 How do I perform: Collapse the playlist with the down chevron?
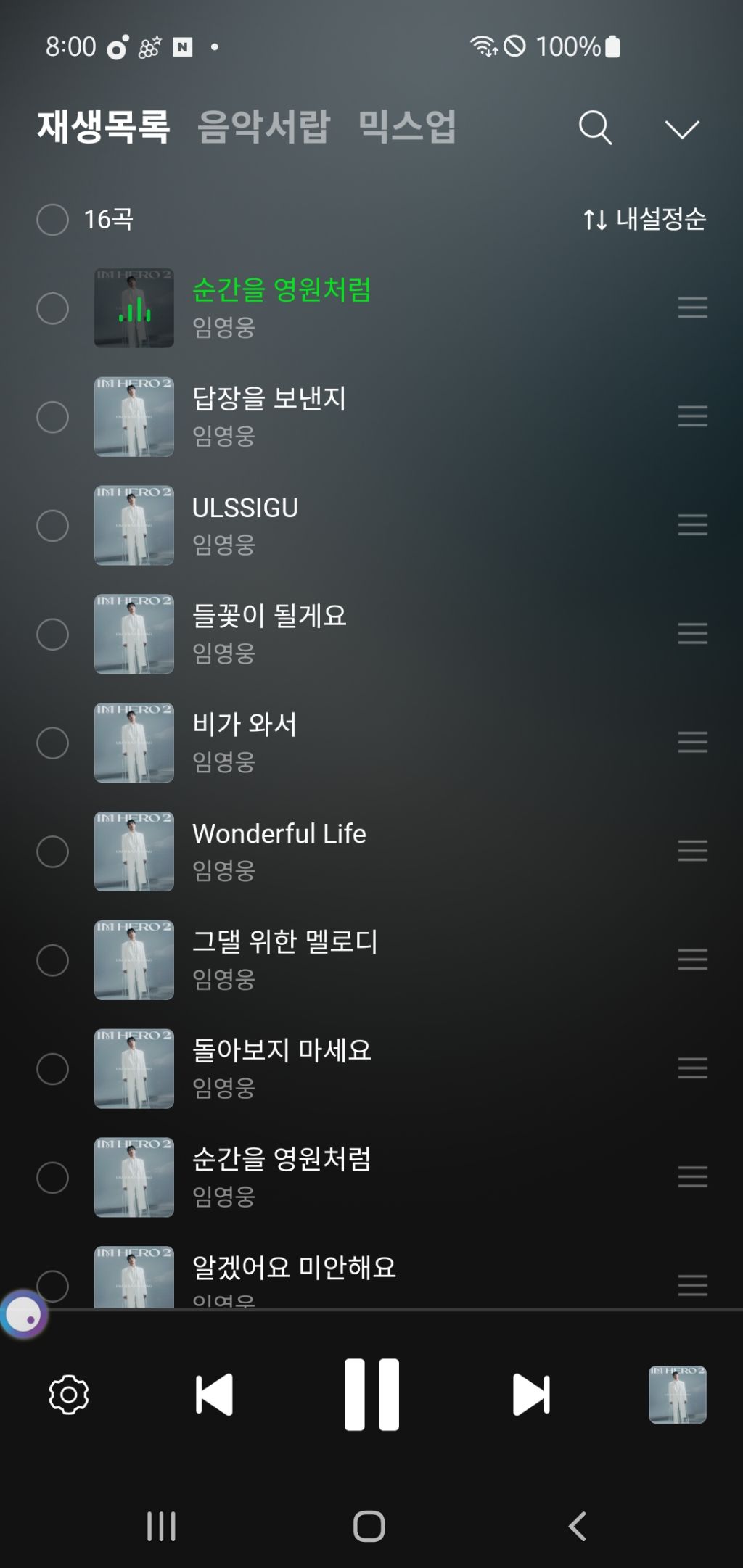(682, 130)
